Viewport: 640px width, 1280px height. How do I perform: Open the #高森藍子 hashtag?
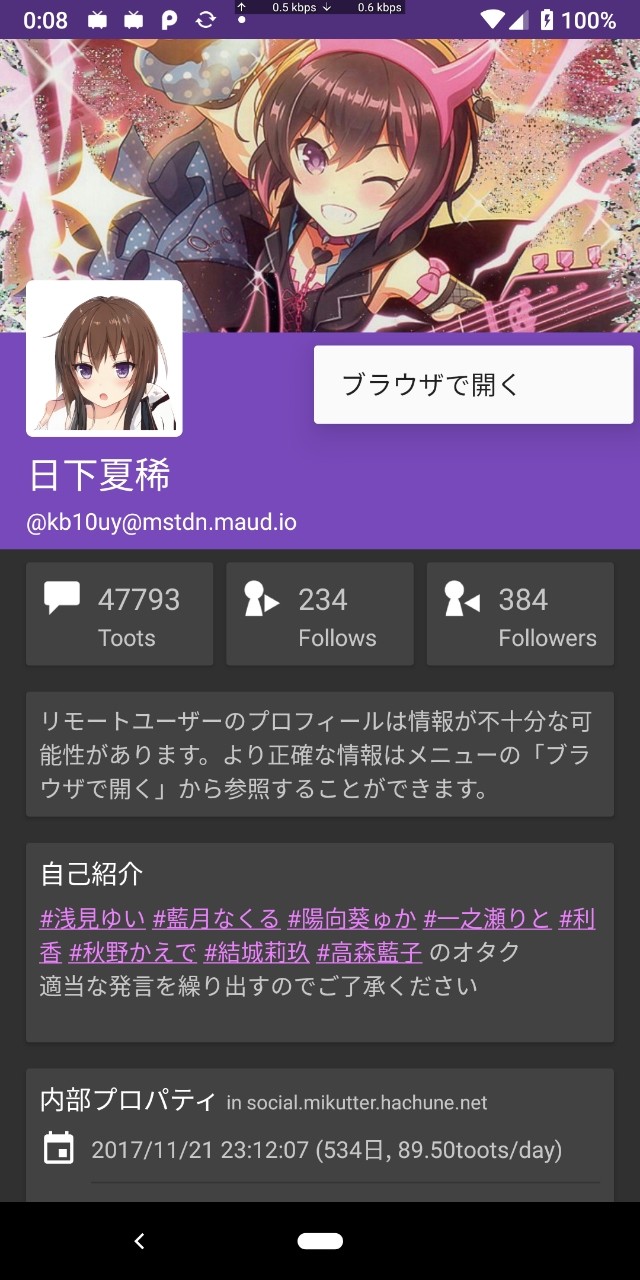point(369,952)
